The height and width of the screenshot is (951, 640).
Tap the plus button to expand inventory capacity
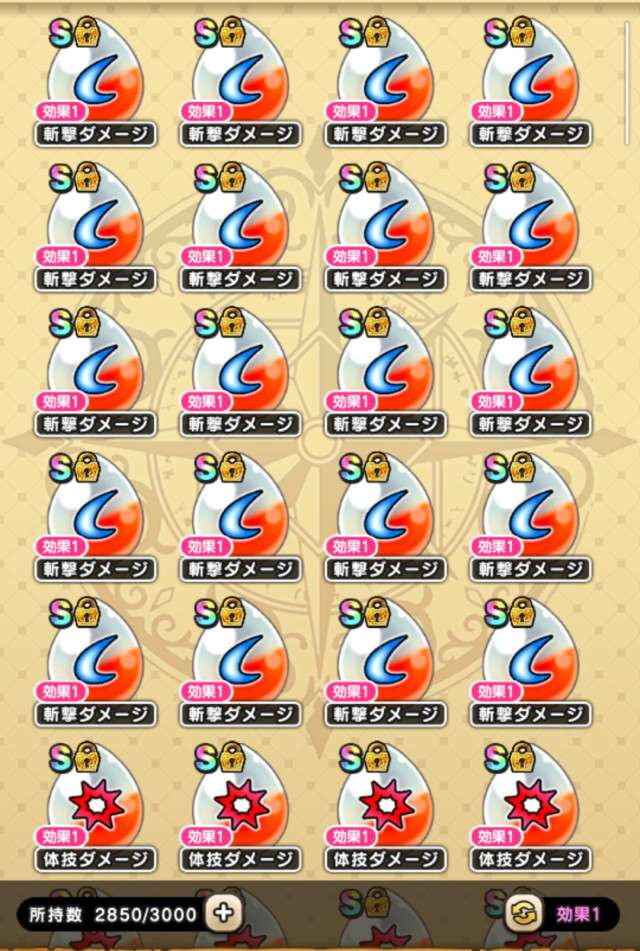click(223, 913)
